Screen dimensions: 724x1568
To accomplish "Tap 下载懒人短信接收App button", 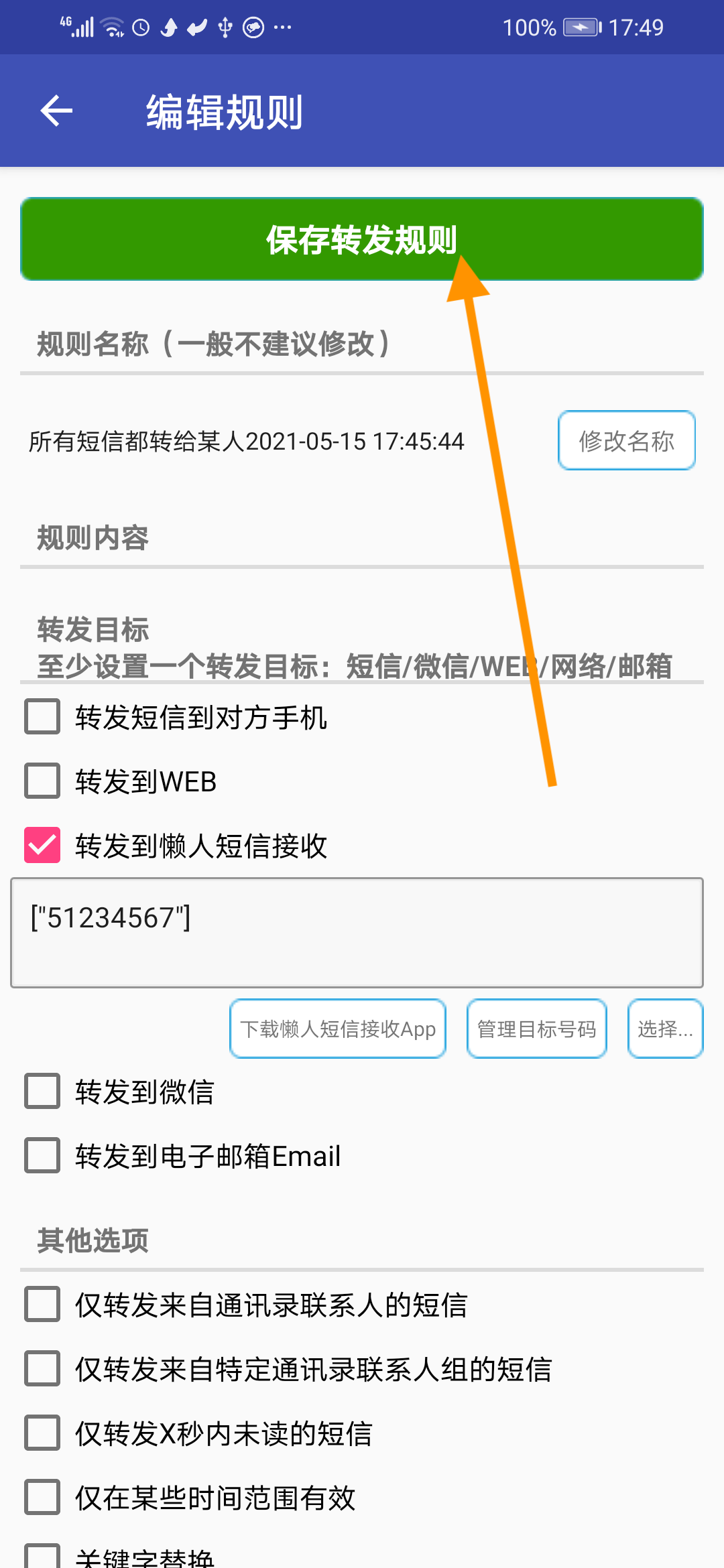I will pyautogui.click(x=338, y=1029).
